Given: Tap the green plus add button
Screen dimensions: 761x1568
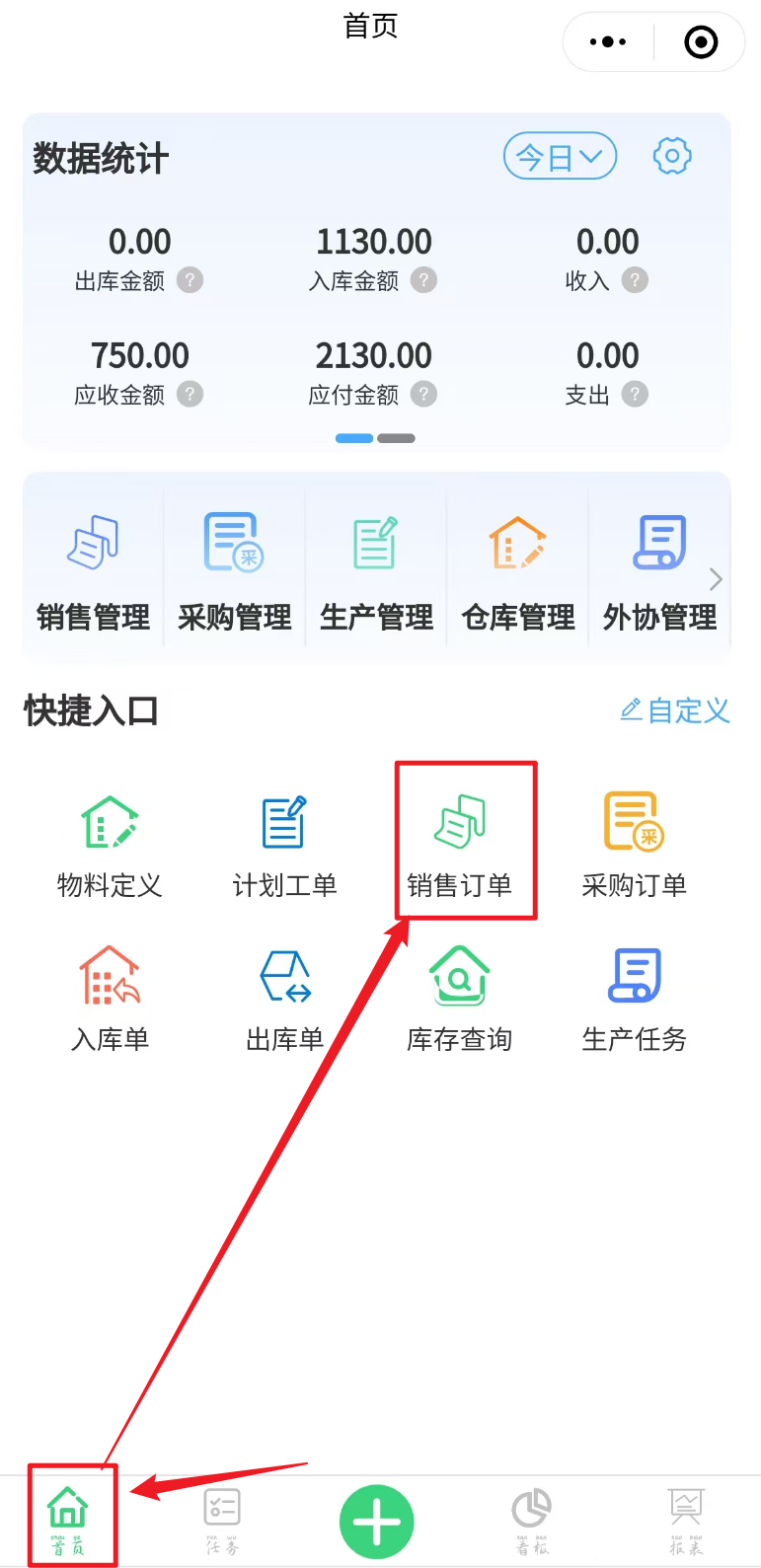Looking at the screenshot, I should tap(377, 1522).
